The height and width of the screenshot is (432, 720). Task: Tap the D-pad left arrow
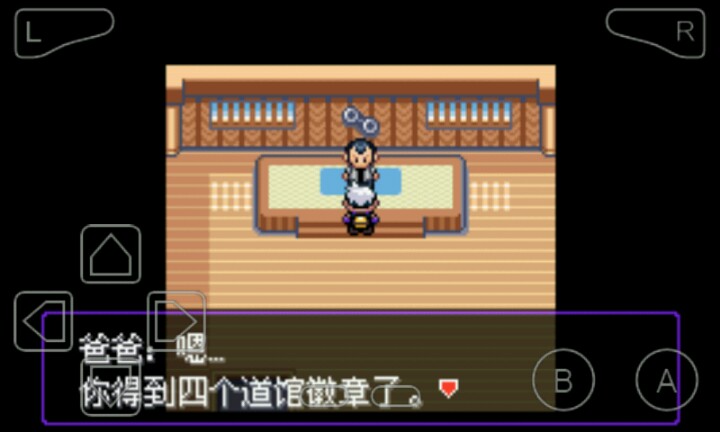[x=44, y=321]
